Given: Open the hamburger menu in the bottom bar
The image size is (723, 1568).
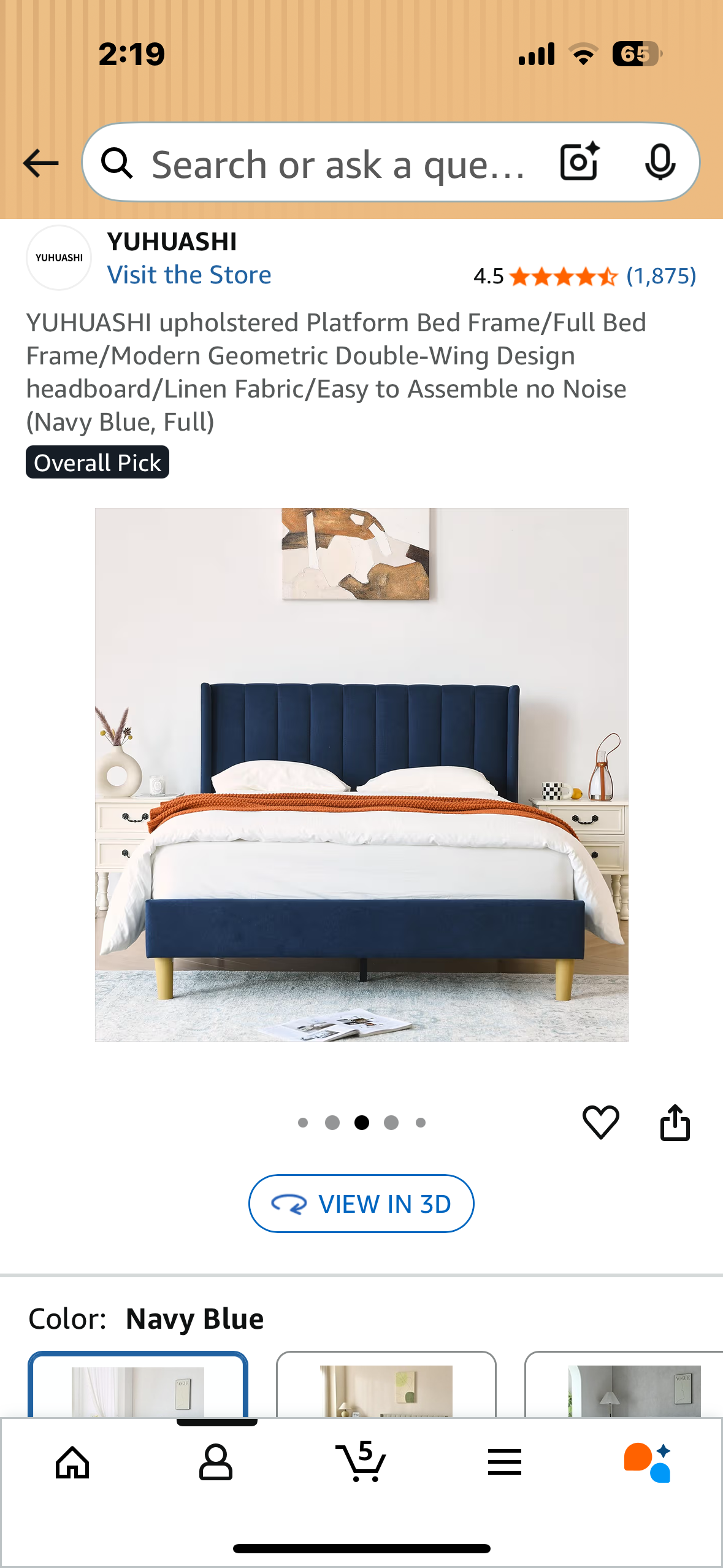Looking at the screenshot, I should point(504,1462).
